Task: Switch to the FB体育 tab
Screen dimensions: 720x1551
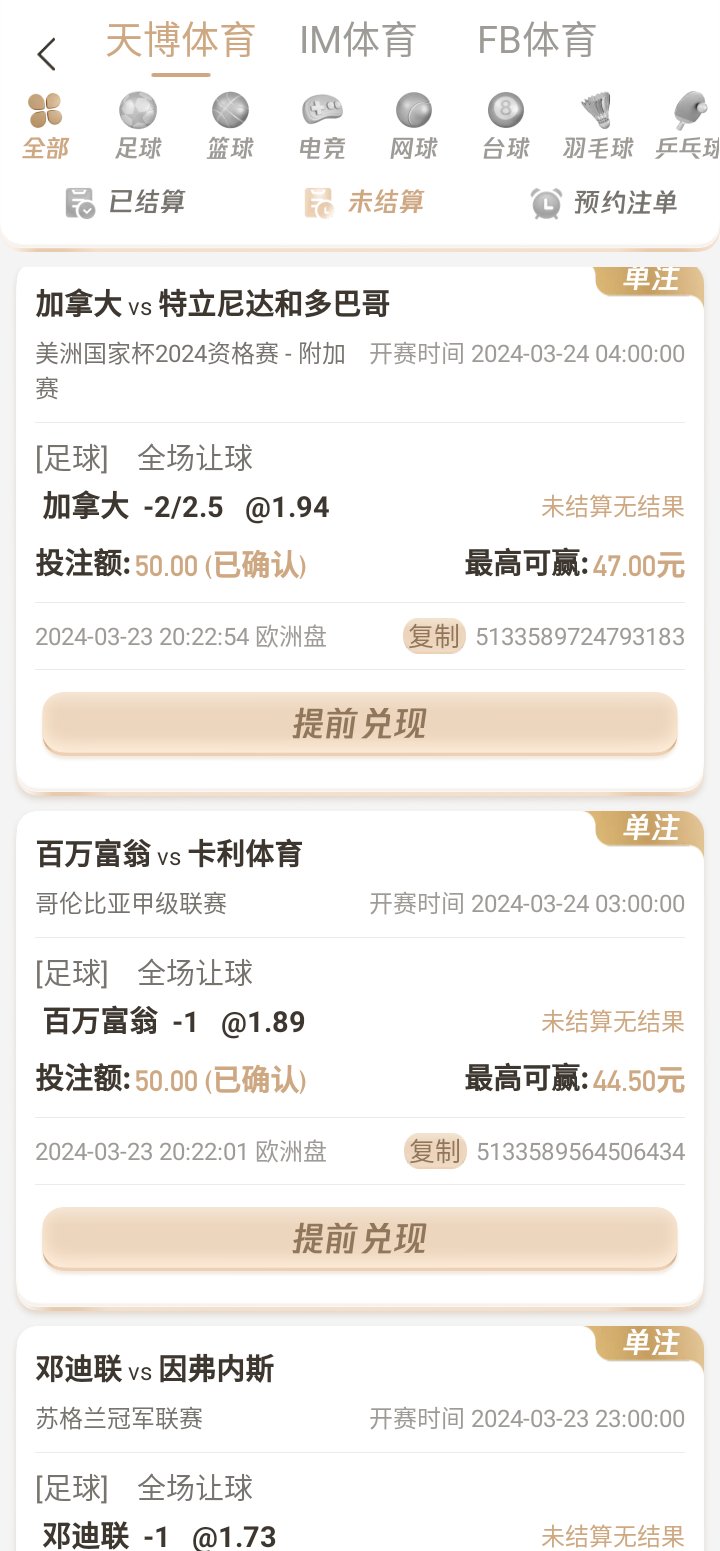Action: pyautogui.click(x=536, y=41)
